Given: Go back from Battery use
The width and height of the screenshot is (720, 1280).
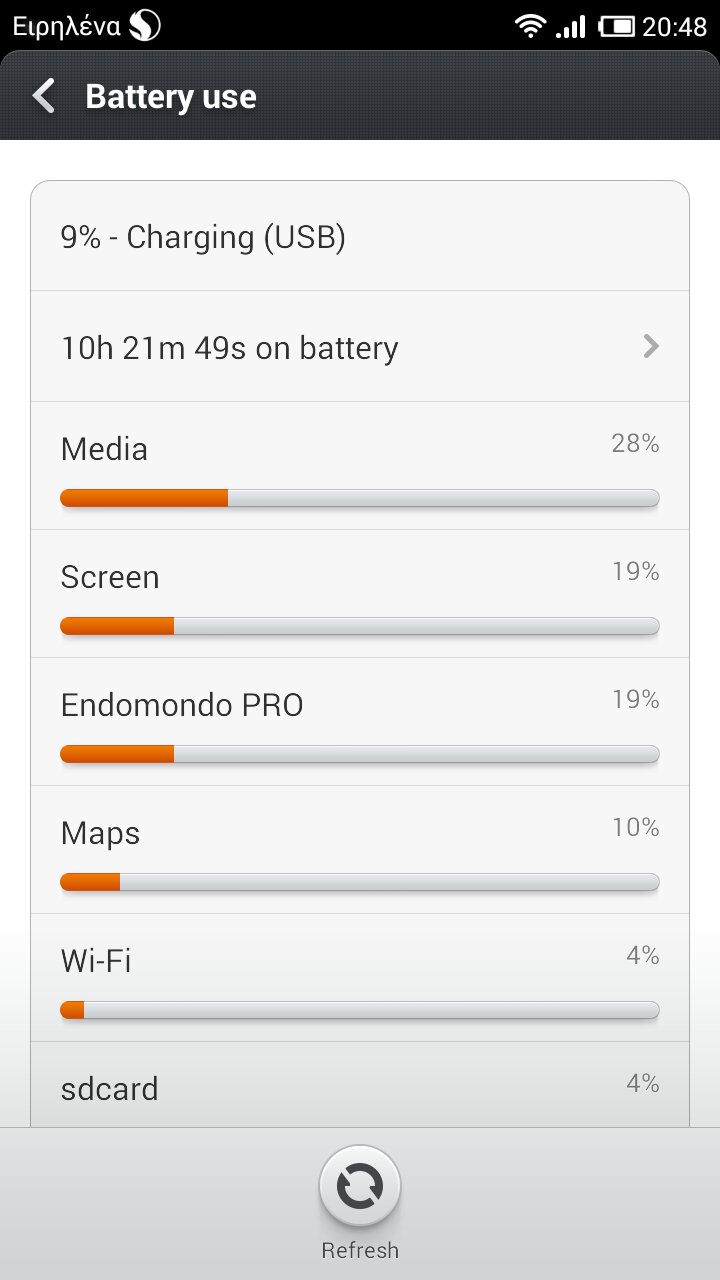Looking at the screenshot, I should pos(44,96).
